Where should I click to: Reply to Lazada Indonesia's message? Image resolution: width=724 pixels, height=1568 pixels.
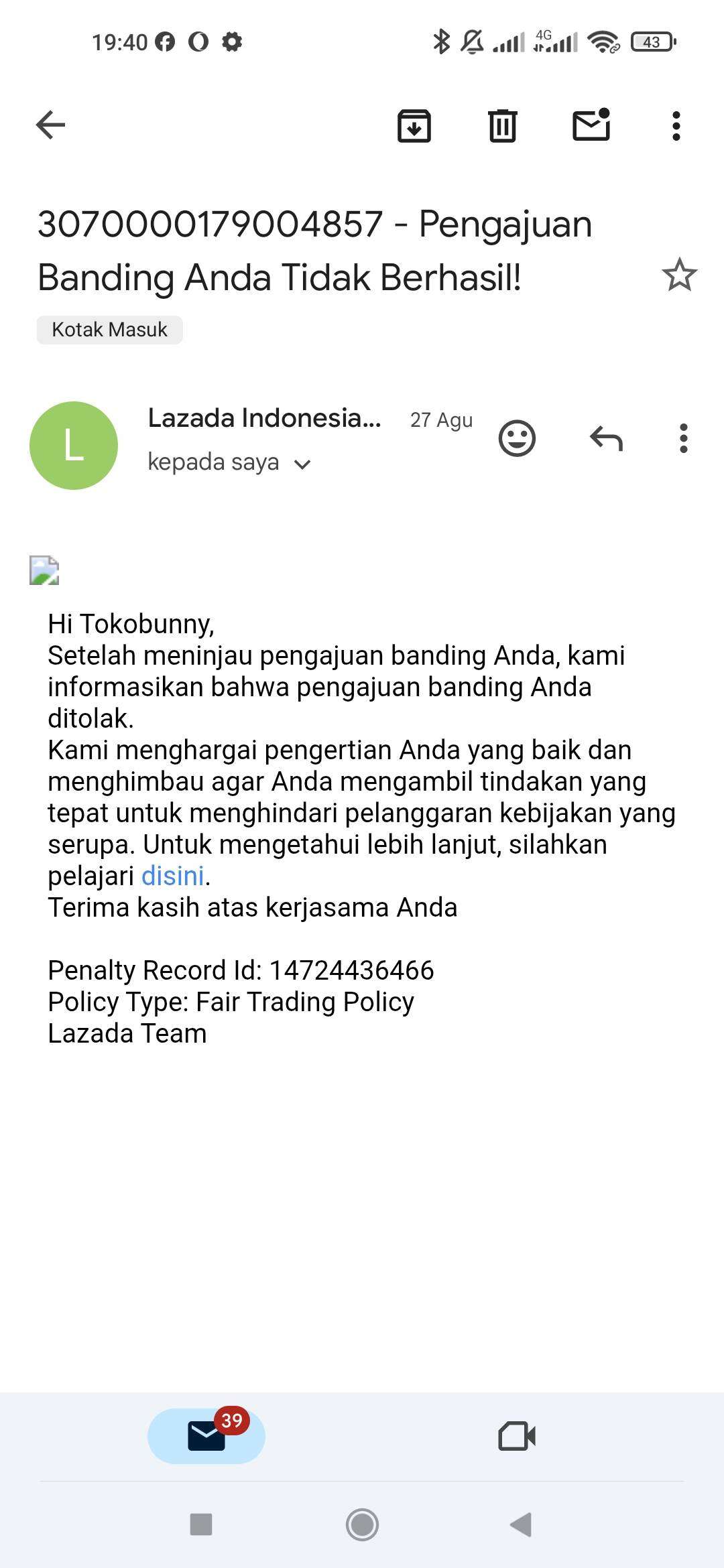coord(606,439)
